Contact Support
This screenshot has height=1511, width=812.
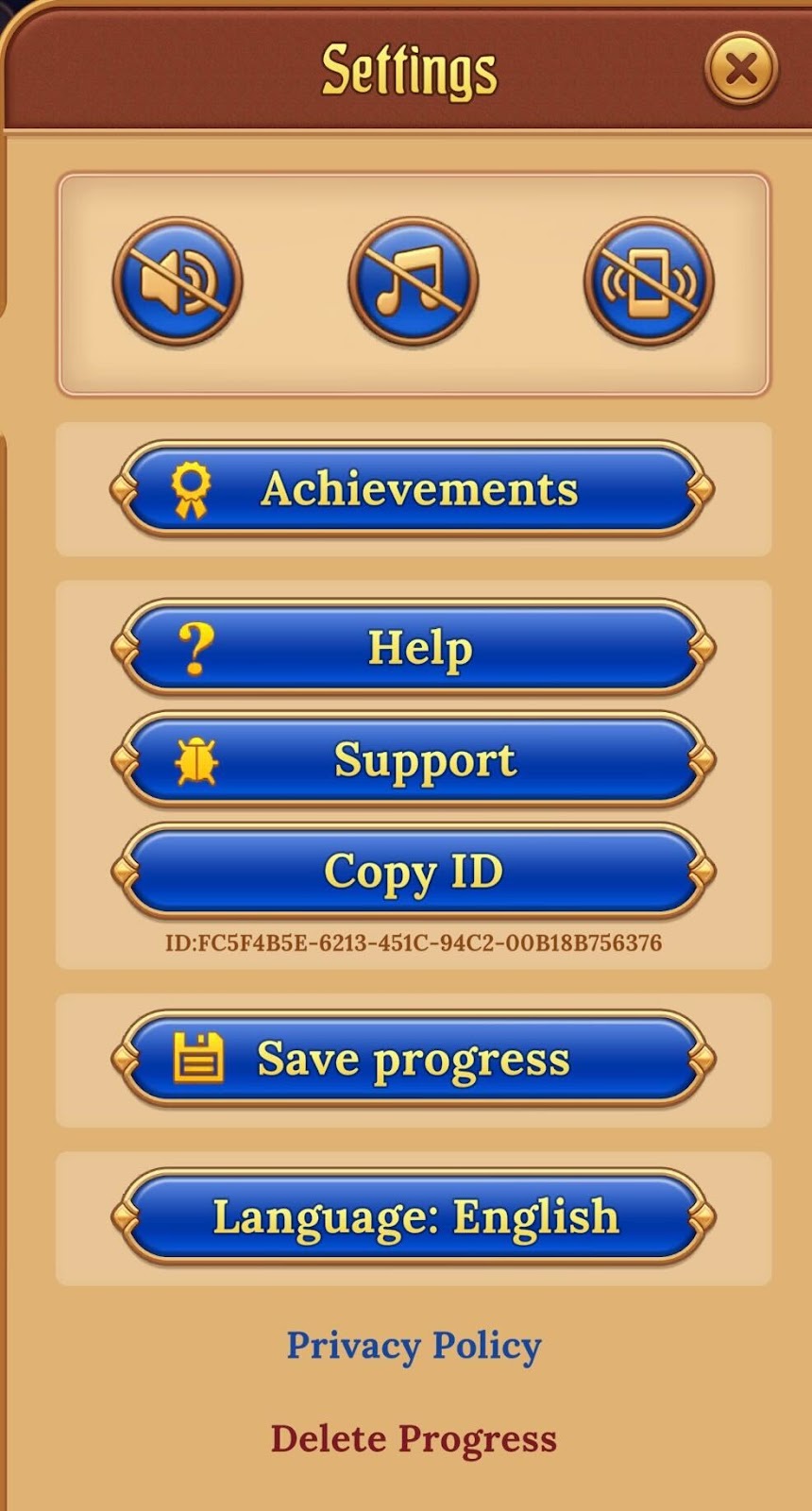click(x=413, y=760)
